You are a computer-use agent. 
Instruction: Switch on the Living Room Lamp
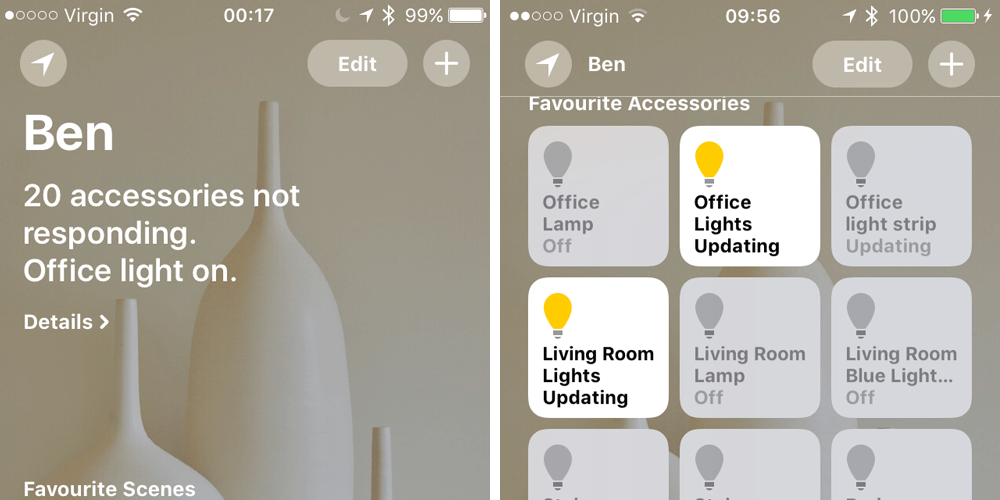click(x=749, y=347)
